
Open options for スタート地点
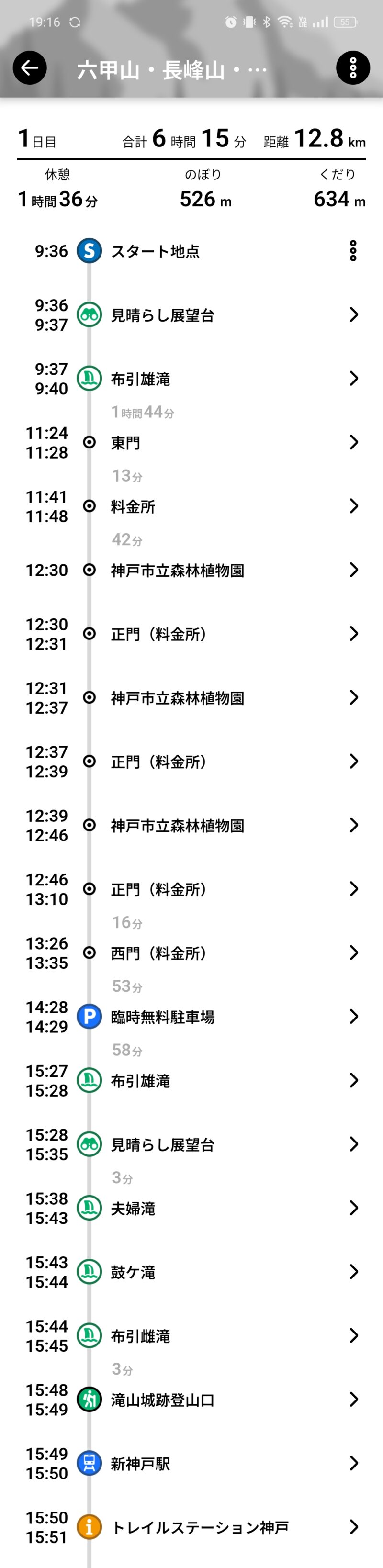(352, 251)
